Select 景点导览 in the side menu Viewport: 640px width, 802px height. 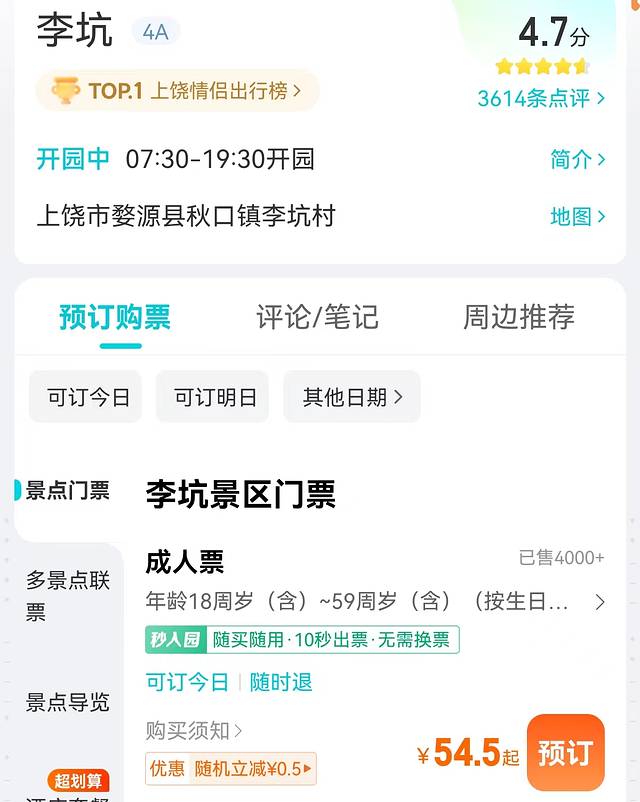coord(67,703)
